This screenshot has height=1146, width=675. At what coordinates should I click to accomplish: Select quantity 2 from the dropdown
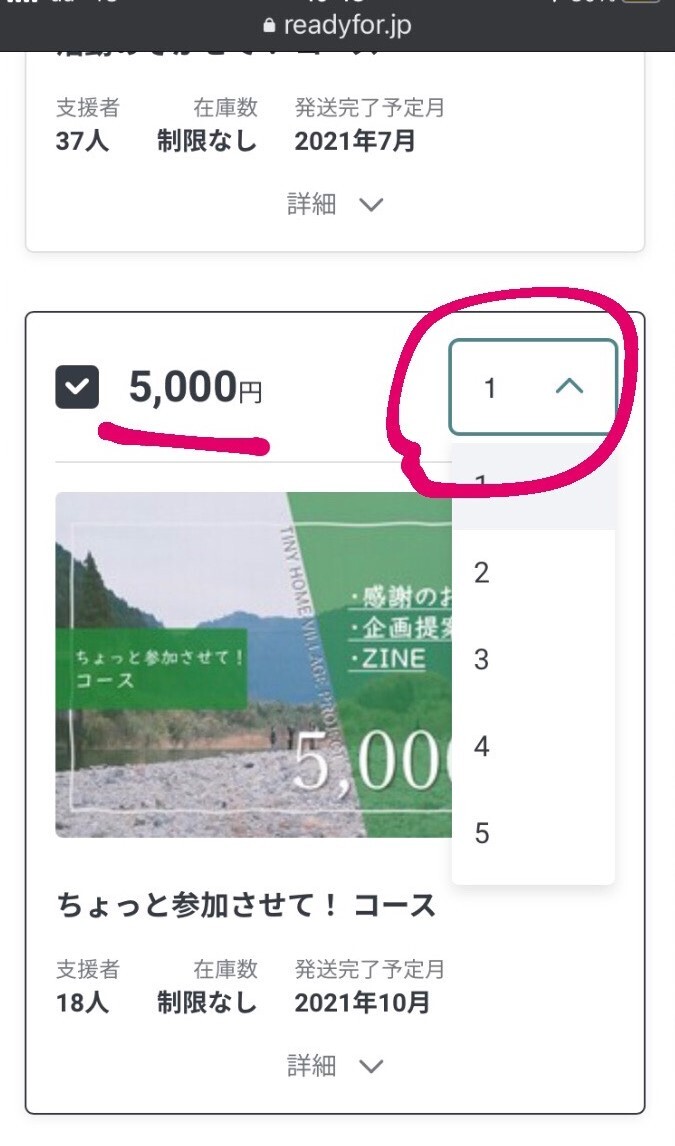(533, 573)
